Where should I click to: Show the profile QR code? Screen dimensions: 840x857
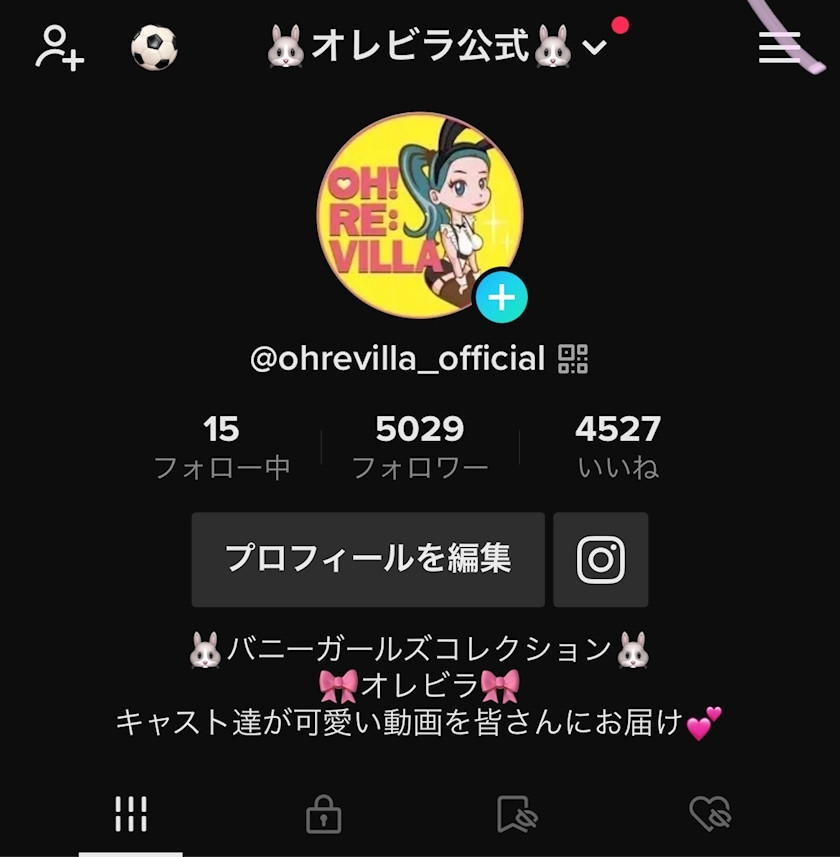(573, 358)
